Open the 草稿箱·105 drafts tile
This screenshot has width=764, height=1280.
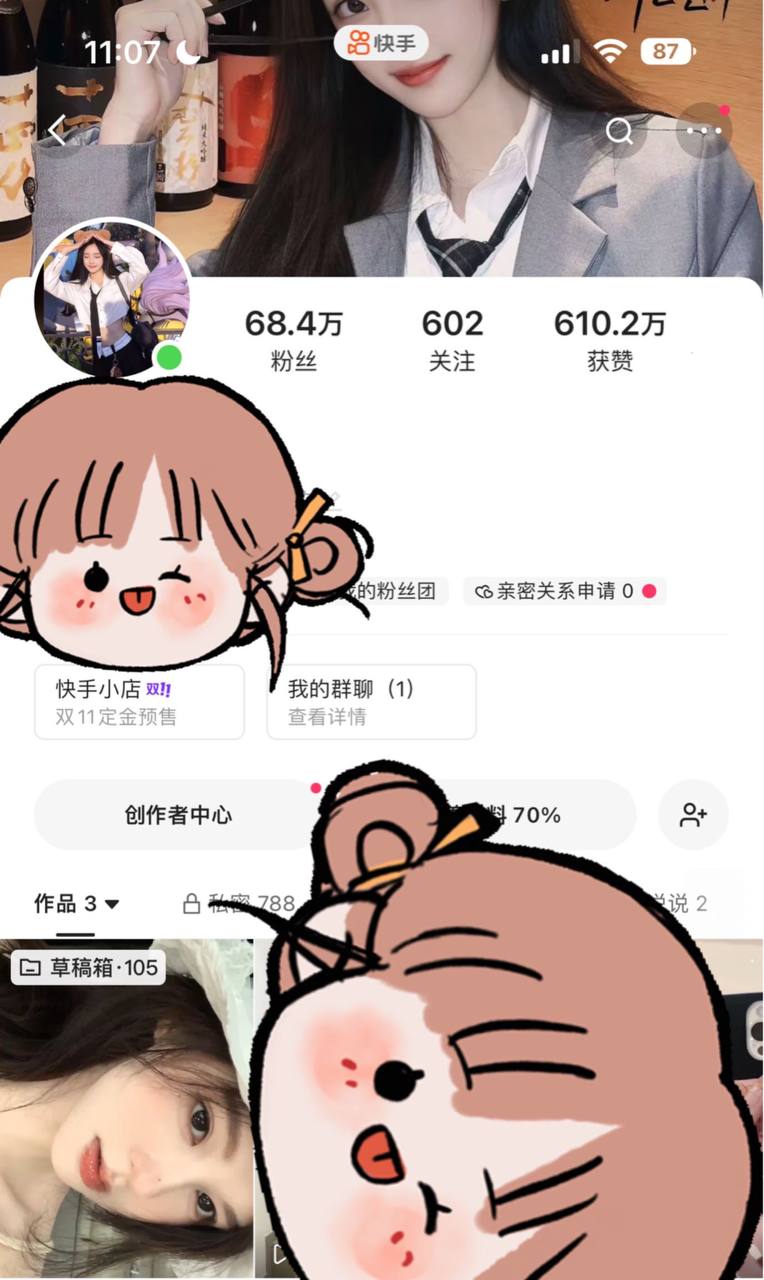[90, 967]
